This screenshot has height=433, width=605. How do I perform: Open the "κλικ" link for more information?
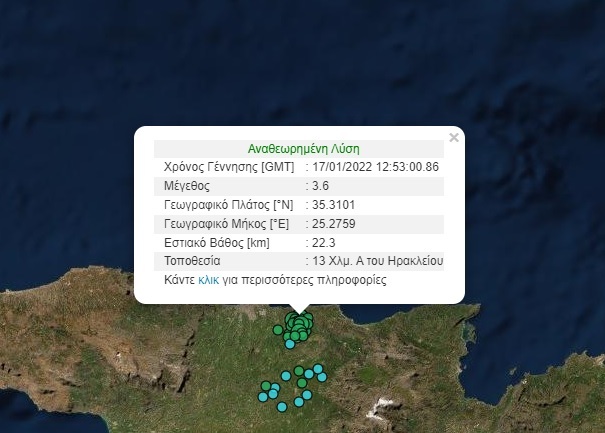[208, 281]
